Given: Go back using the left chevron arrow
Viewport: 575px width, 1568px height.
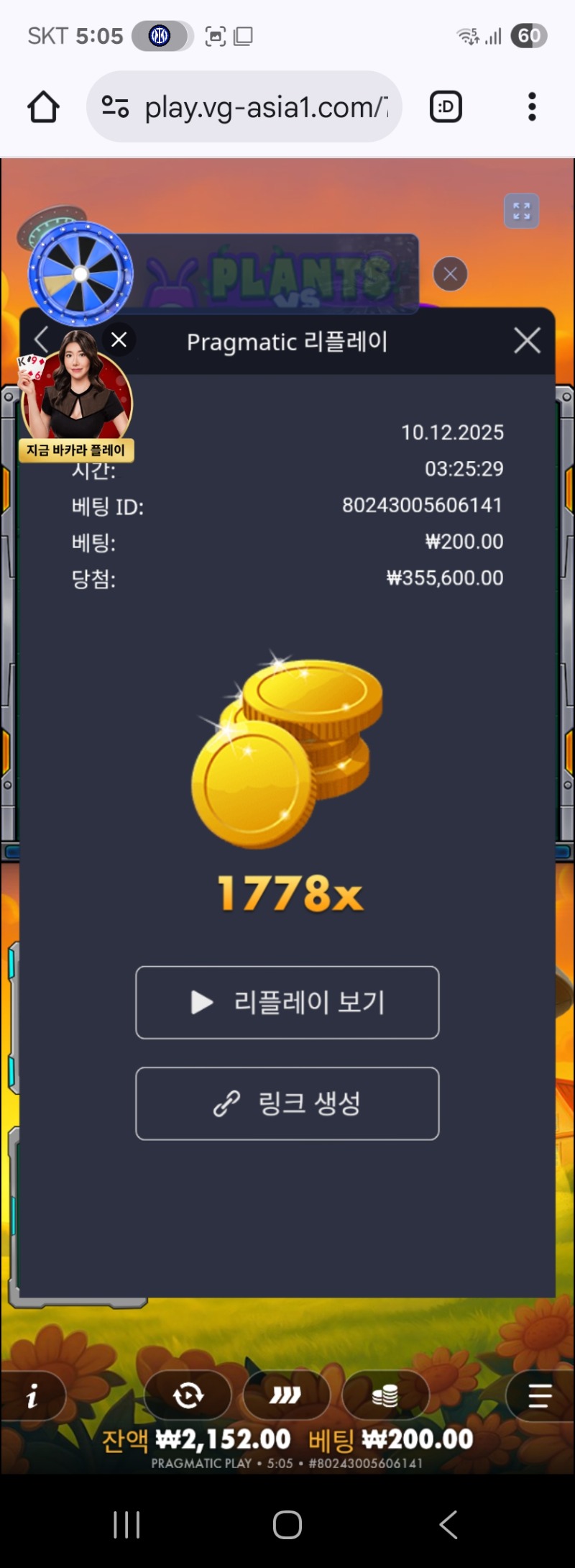Looking at the screenshot, I should click(x=41, y=340).
